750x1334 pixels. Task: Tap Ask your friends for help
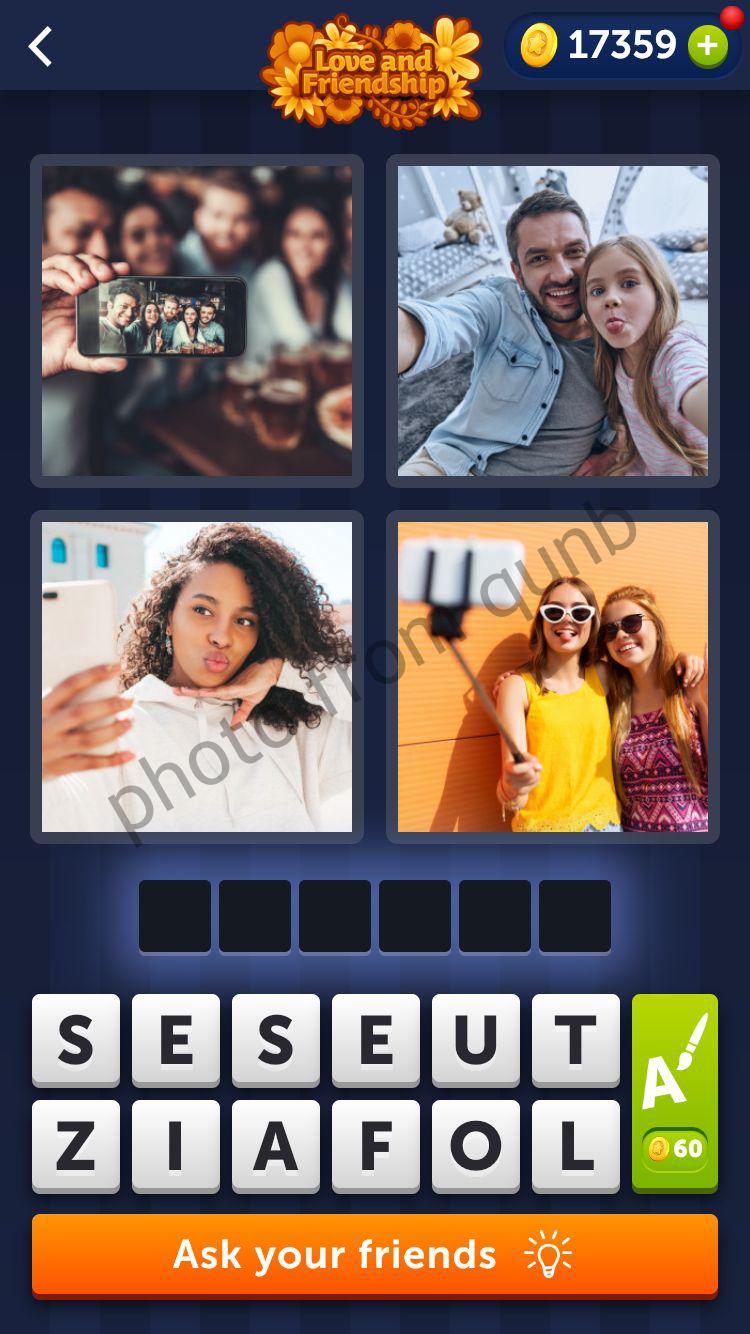375,1255
